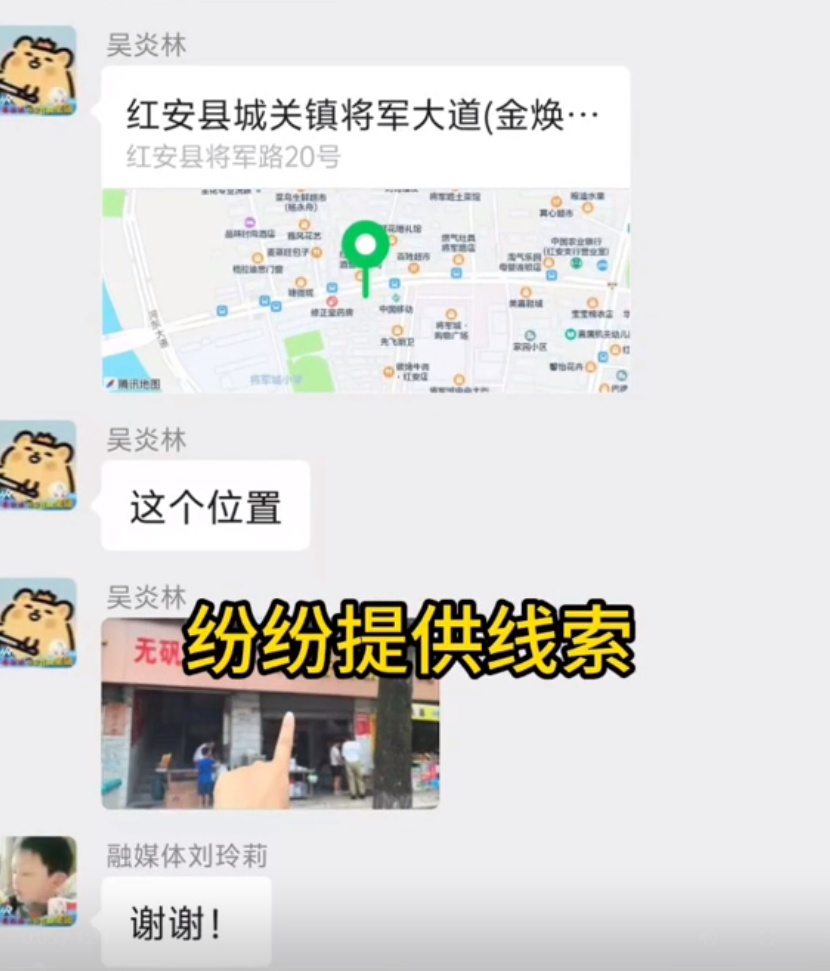
Task: Open the shared location card 红安县城关镇将军大道
Action: [x=365, y=230]
